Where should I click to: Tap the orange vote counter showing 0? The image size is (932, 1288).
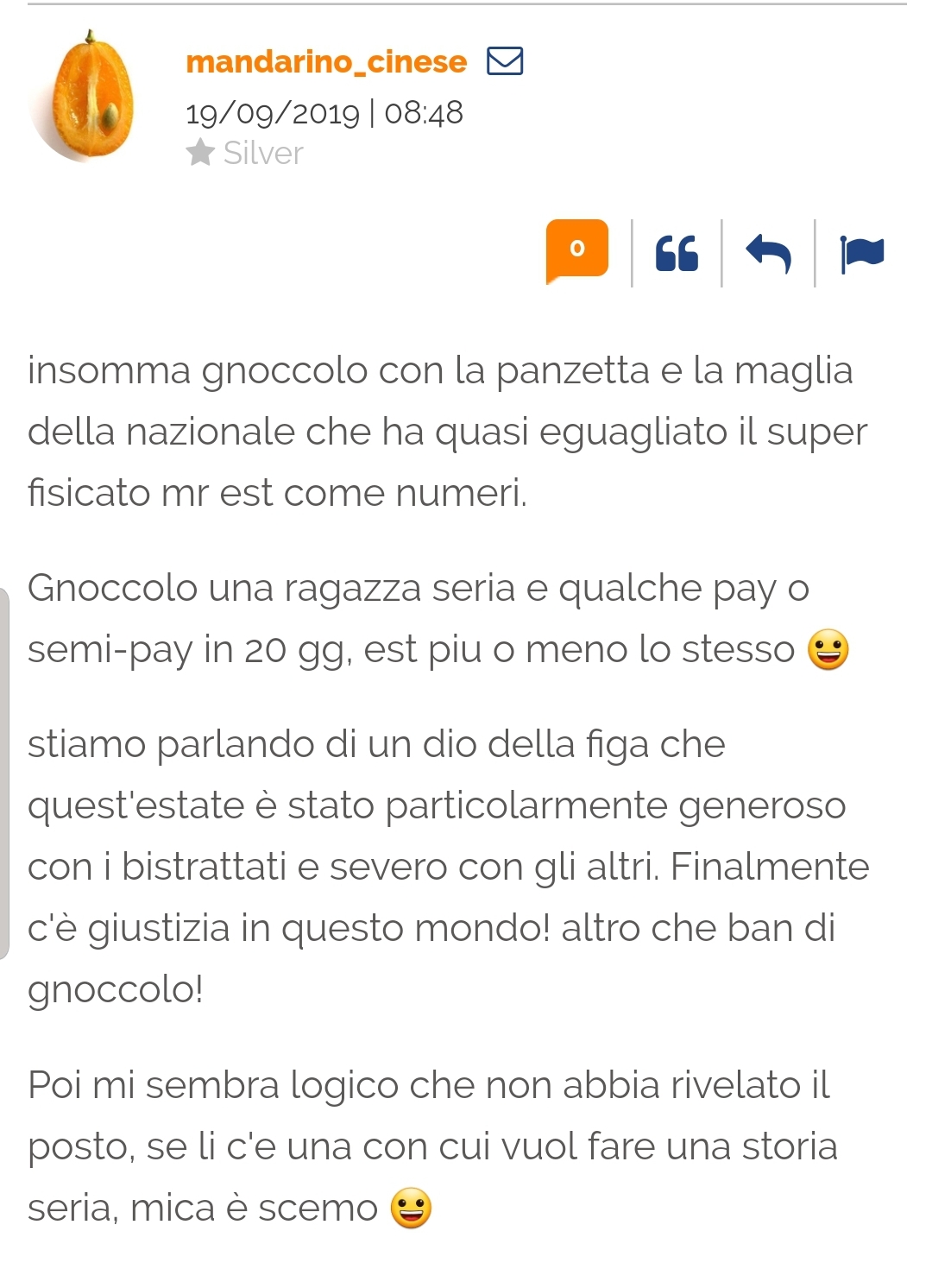[576, 249]
